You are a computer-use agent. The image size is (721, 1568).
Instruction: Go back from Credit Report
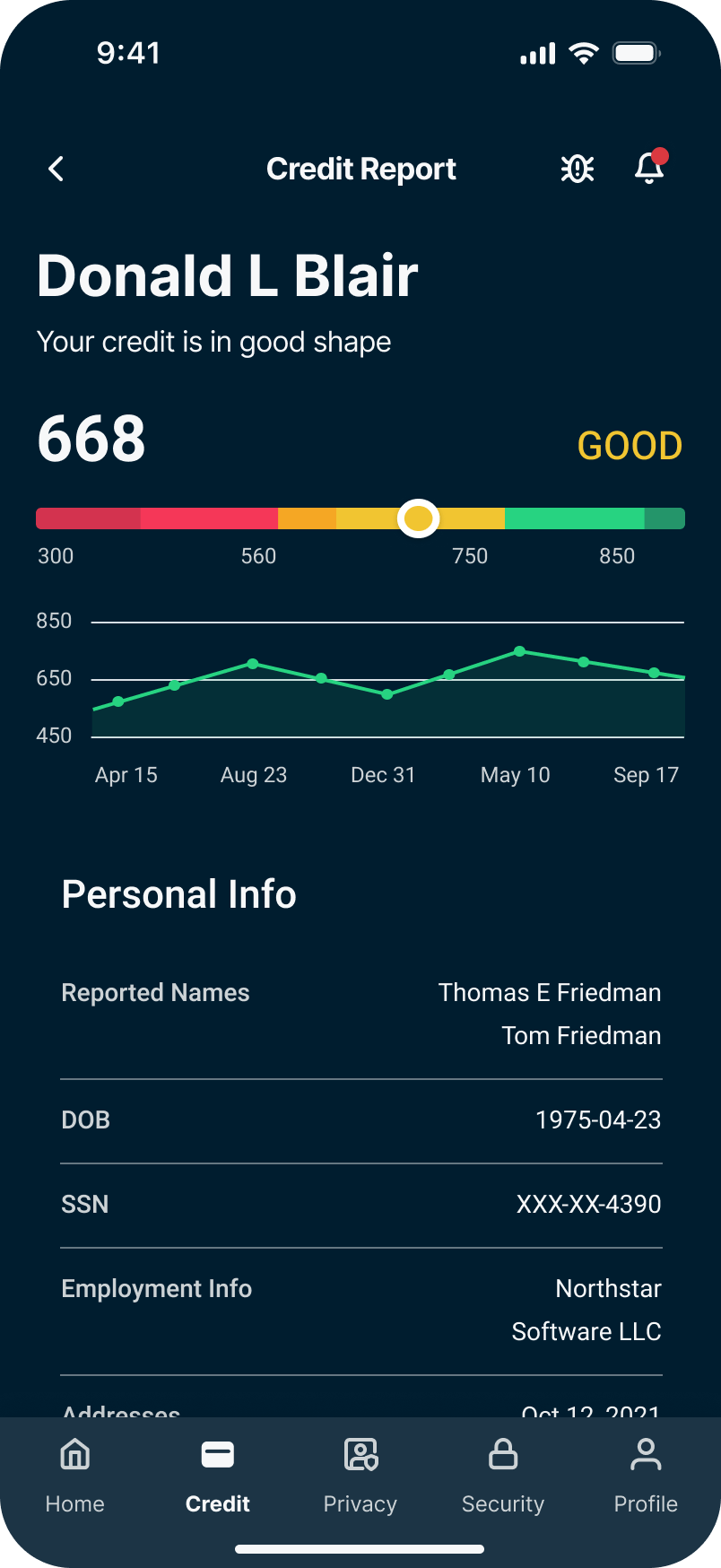(x=56, y=169)
